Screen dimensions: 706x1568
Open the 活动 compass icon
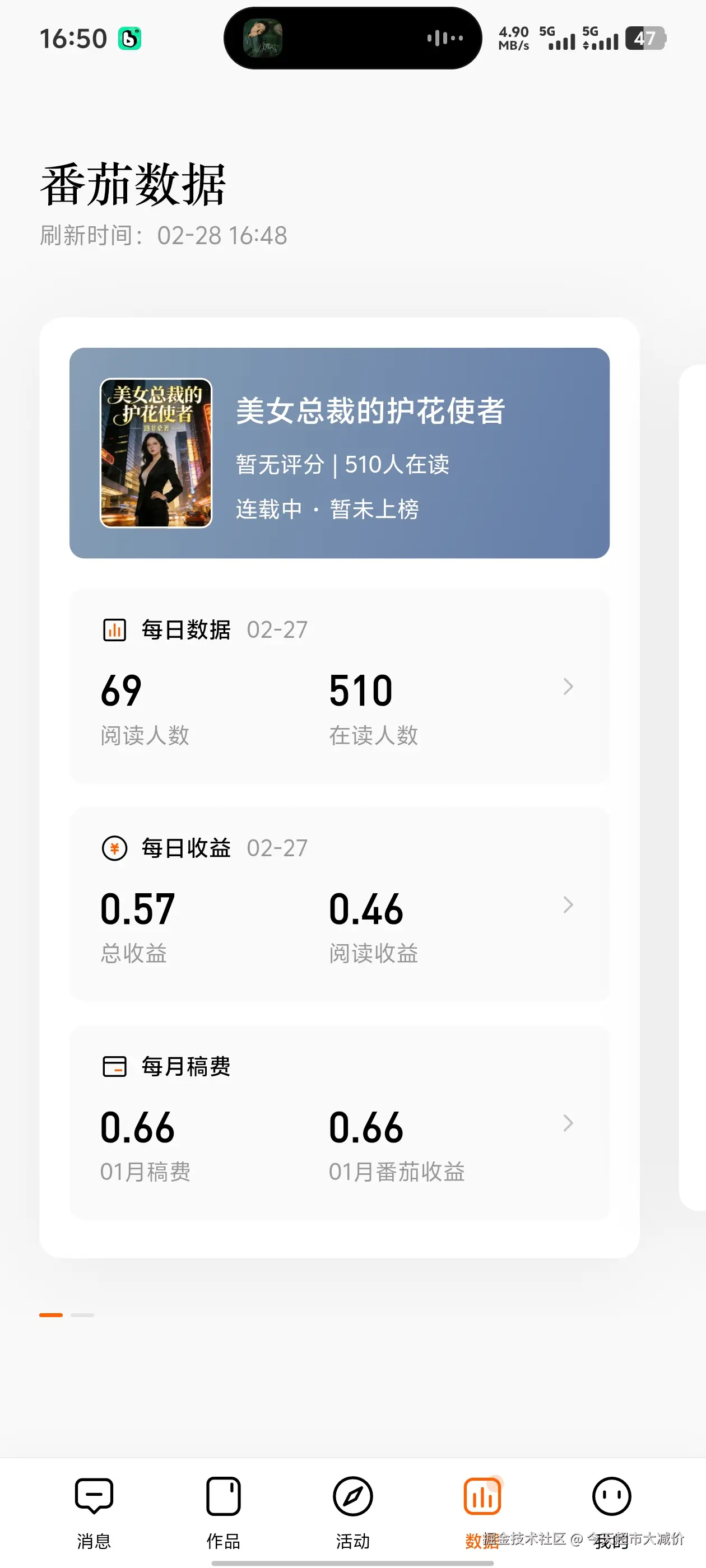coord(354,1494)
